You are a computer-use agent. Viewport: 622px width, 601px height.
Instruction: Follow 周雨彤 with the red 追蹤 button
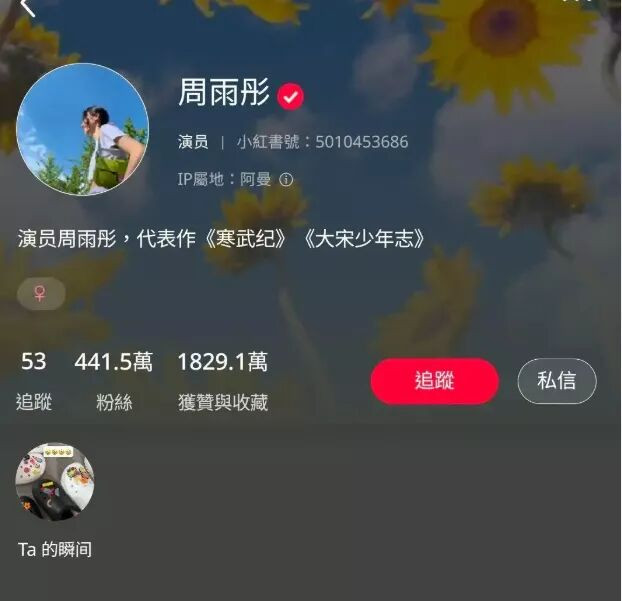tap(434, 381)
